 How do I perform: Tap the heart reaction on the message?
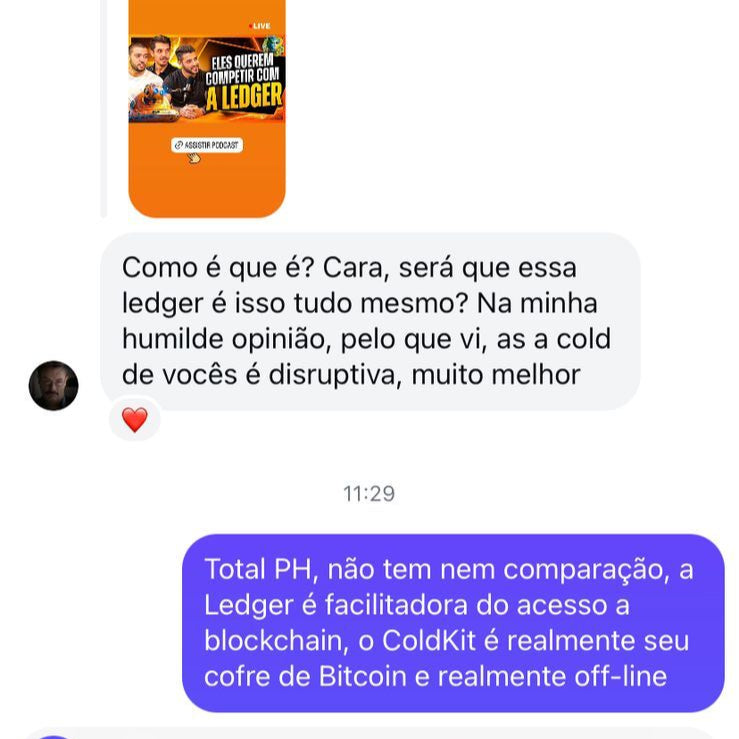tap(135, 420)
